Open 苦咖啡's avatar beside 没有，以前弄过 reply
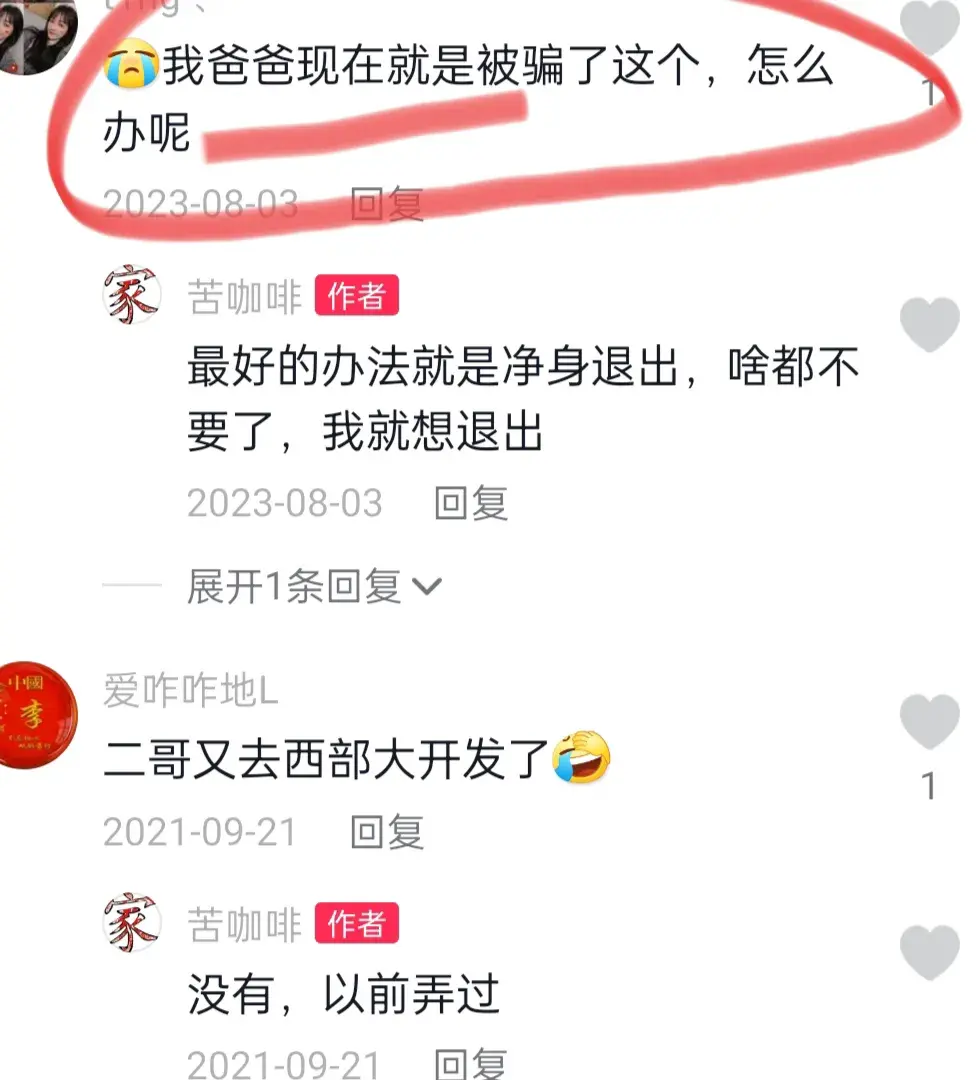The image size is (978, 1080). [x=132, y=923]
